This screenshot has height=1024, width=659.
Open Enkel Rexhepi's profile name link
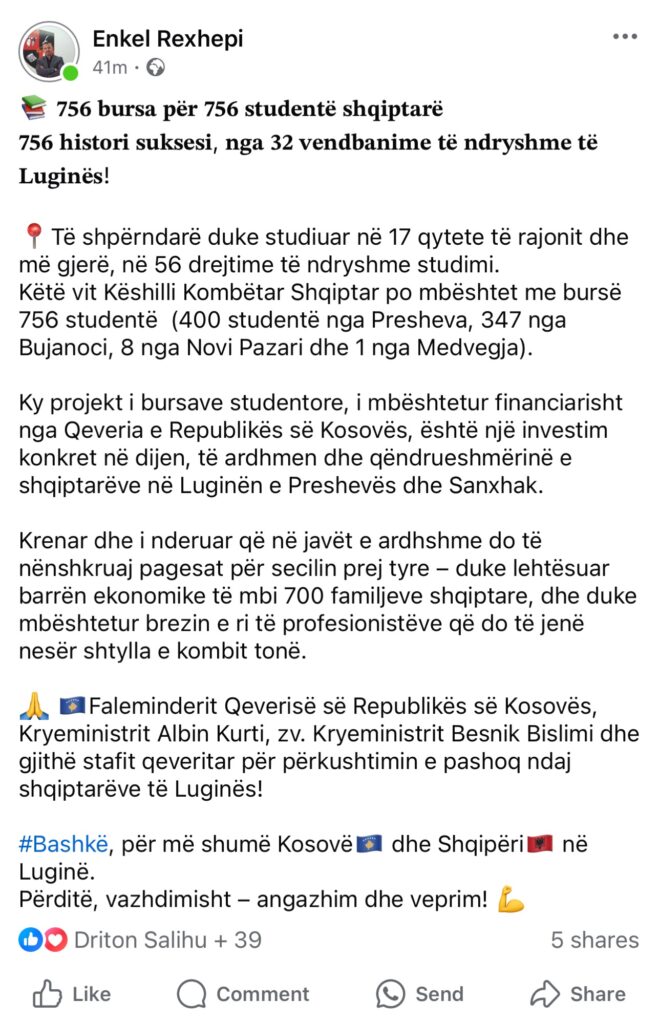(167, 39)
